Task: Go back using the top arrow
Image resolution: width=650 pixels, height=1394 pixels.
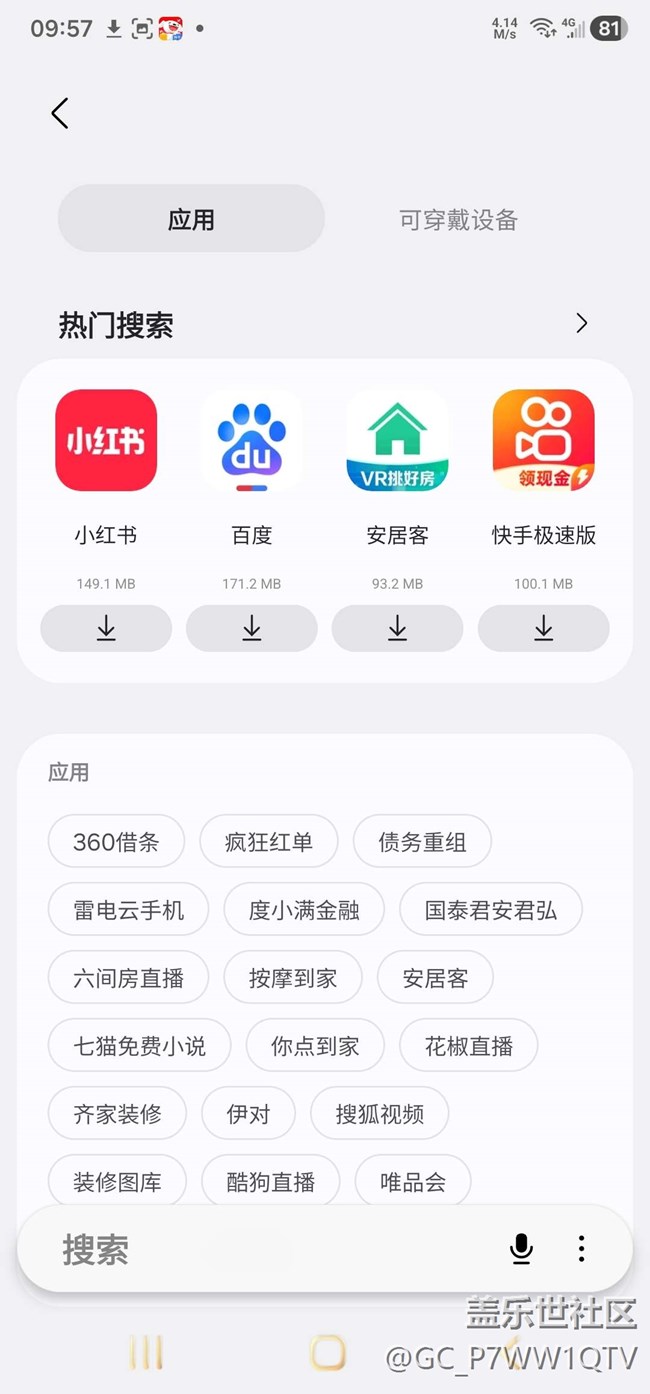Action: (60, 114)
